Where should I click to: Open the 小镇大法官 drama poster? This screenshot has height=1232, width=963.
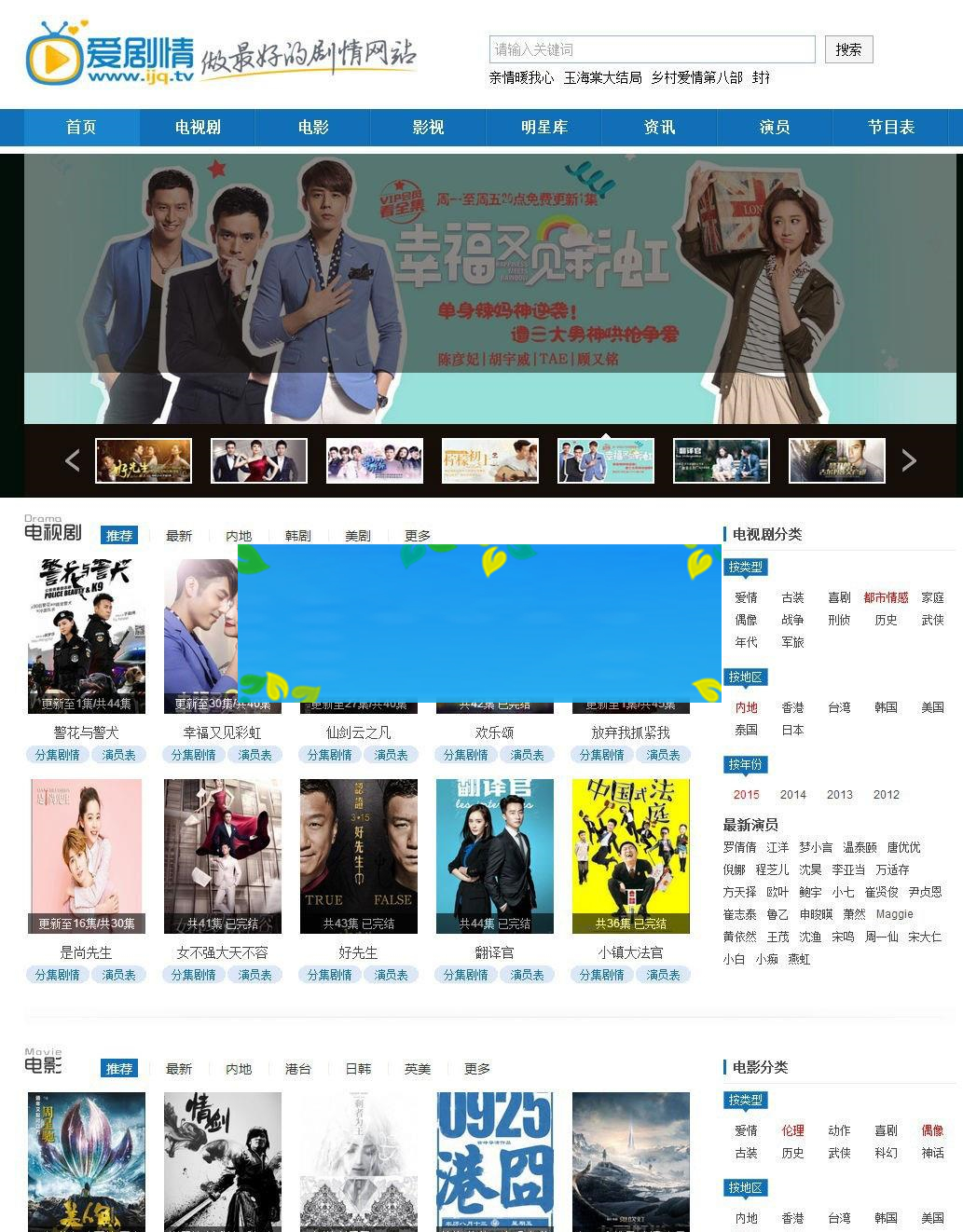(630, 856)
